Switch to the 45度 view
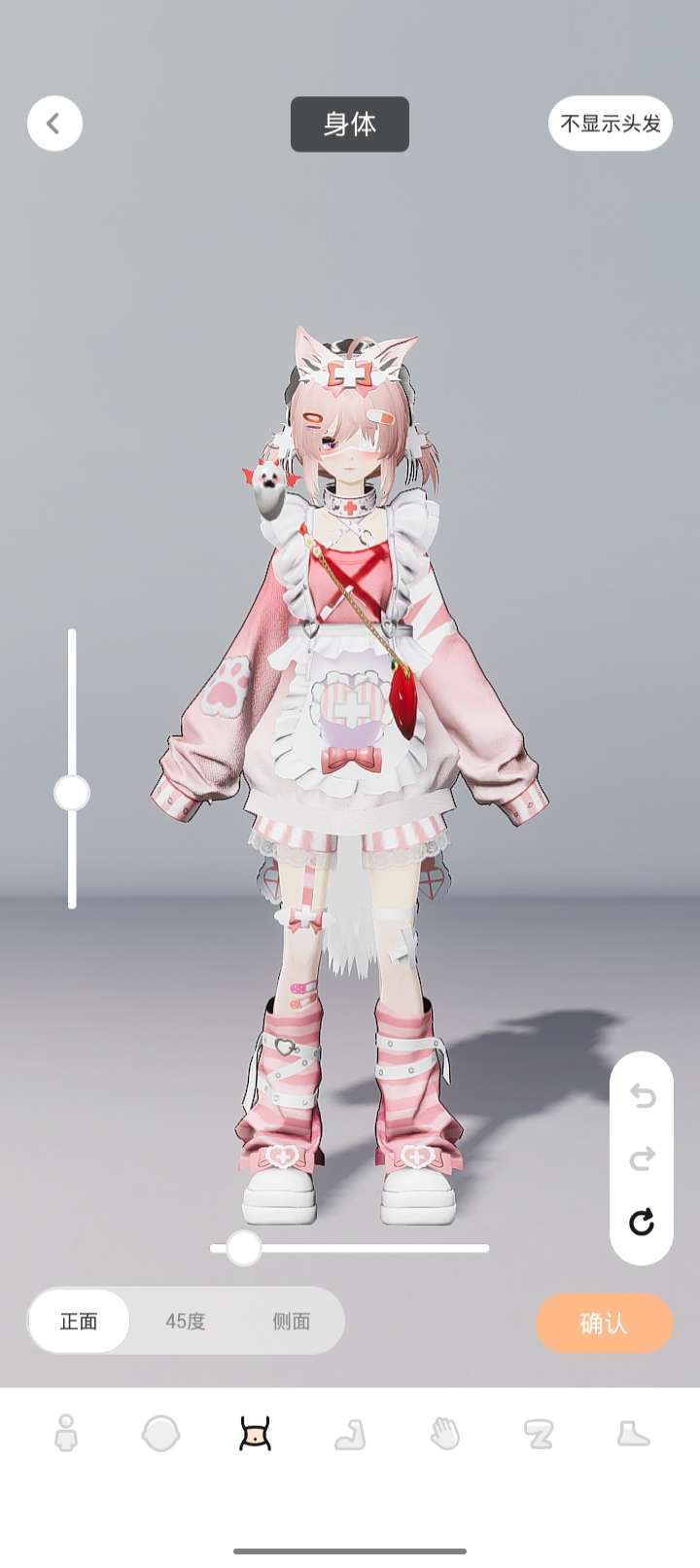 click(x=185, y=1321)
